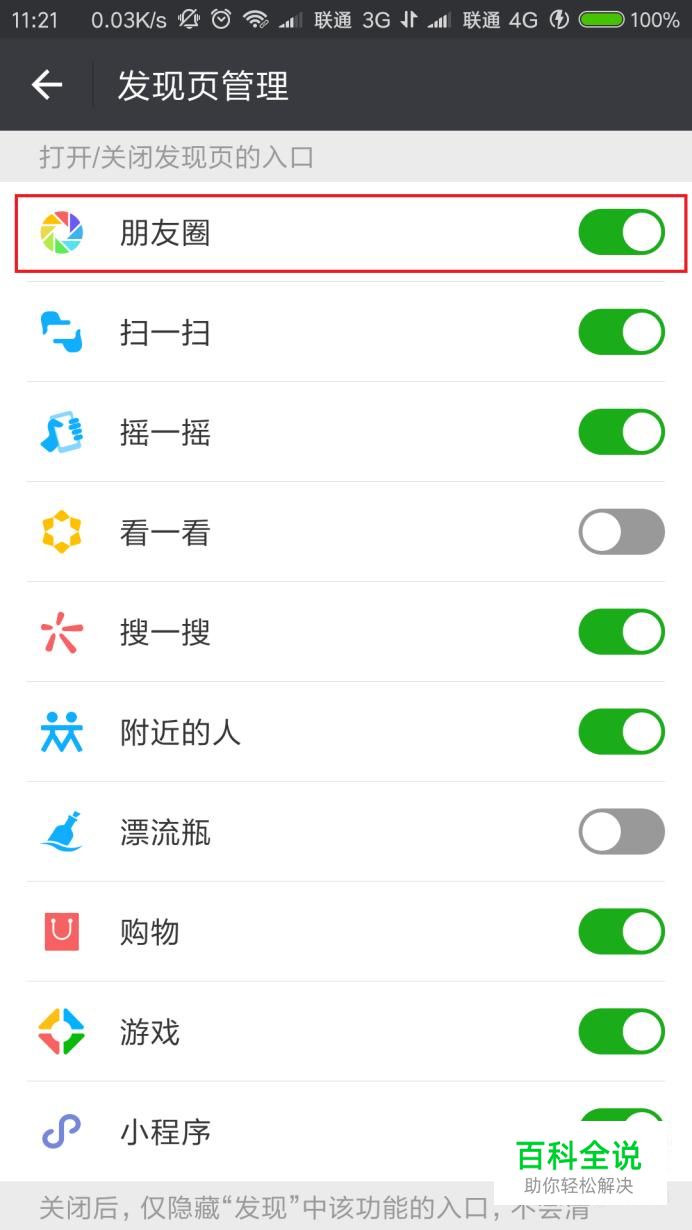
Task: Disable the 购物 entry
Action: tap(621, 932)
